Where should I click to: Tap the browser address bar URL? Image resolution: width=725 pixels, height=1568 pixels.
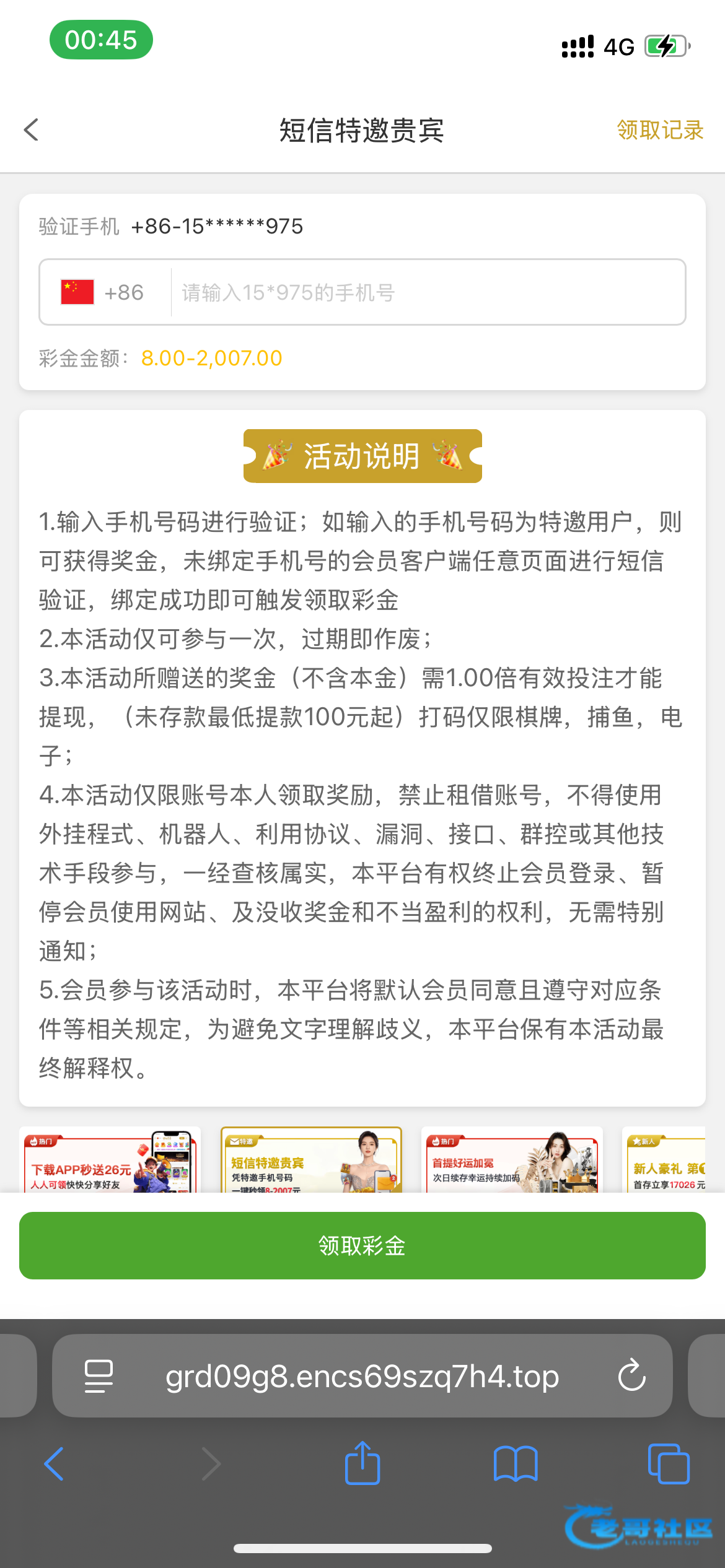[362, 1375]
